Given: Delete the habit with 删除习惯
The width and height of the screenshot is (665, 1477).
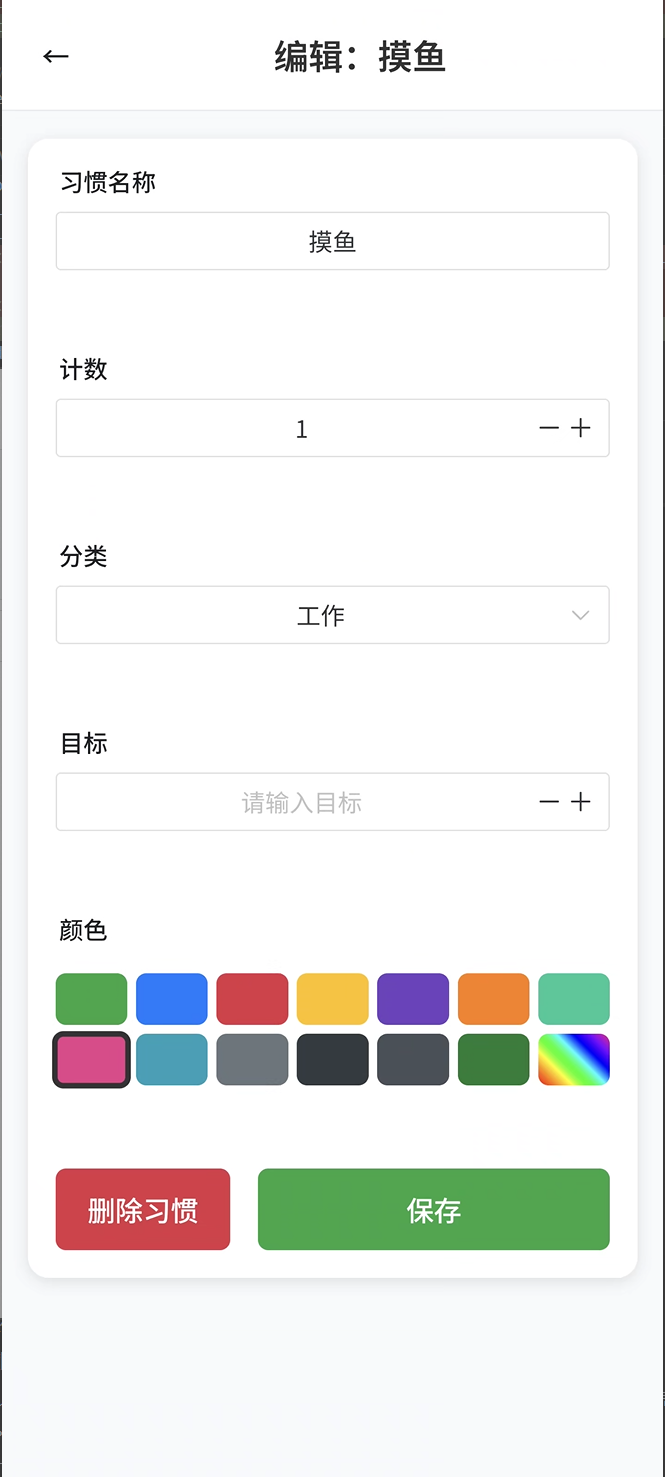Looking at the screenshot, I should [x=143, y=1210].
